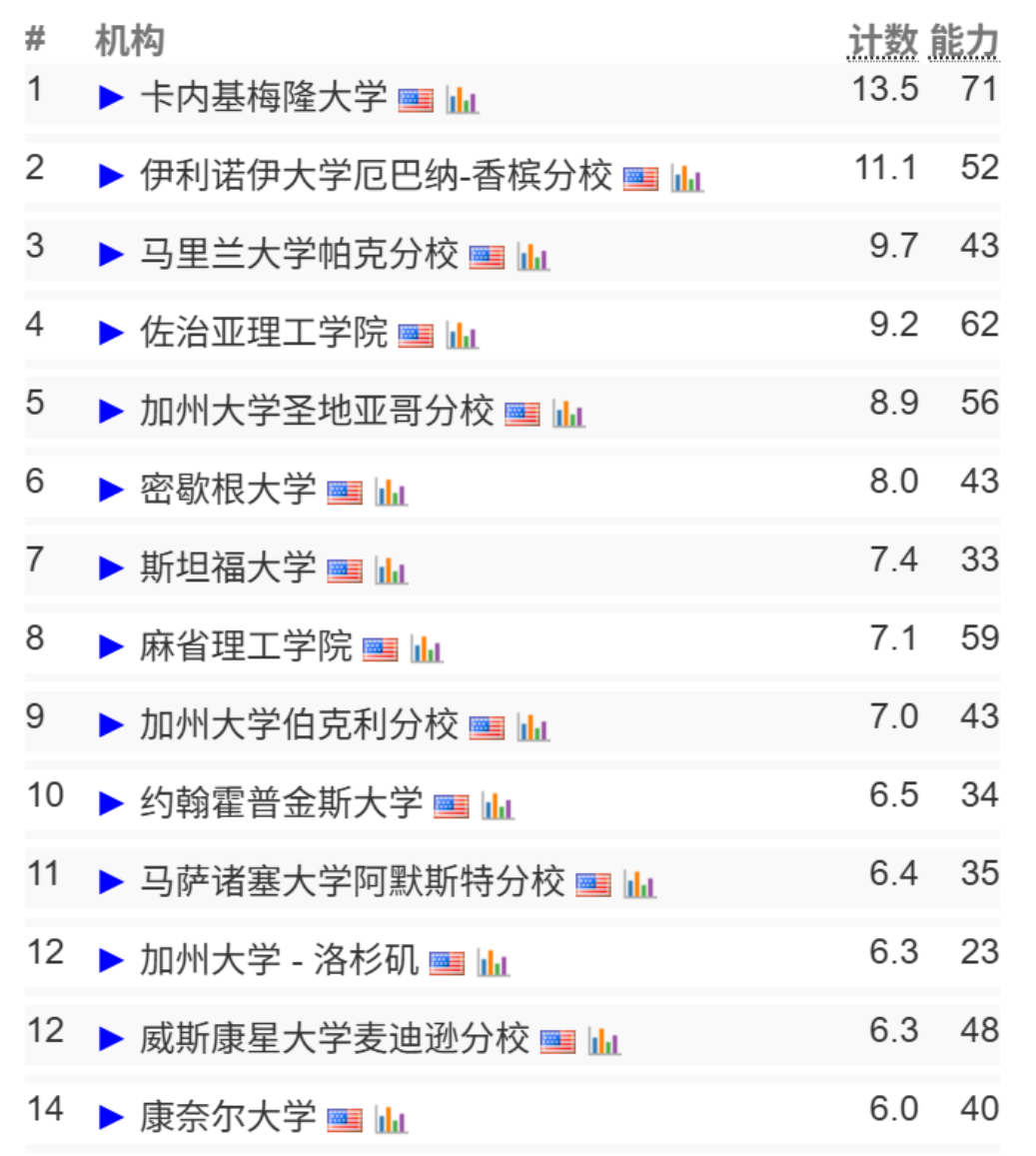This screenshot has width=1036, height=1156.
Task: Open the chart icon for 康奈尔大学
Action: [x=391, y=1119]
